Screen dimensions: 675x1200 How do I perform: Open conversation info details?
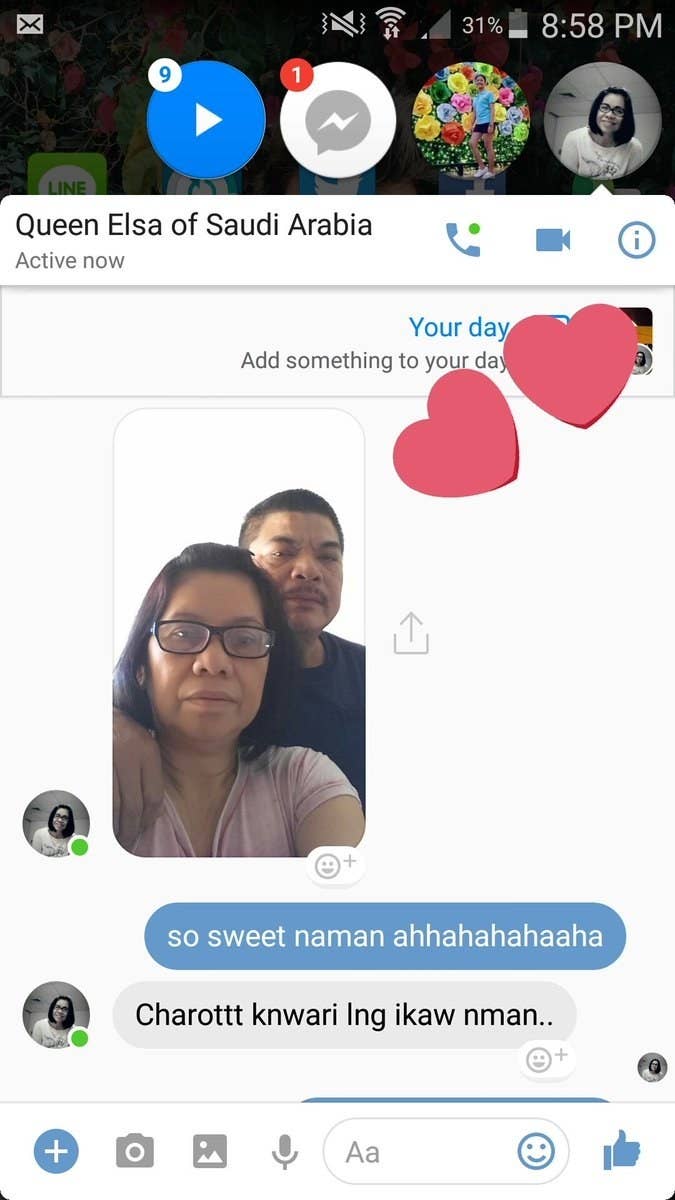[x=636, y=239]
